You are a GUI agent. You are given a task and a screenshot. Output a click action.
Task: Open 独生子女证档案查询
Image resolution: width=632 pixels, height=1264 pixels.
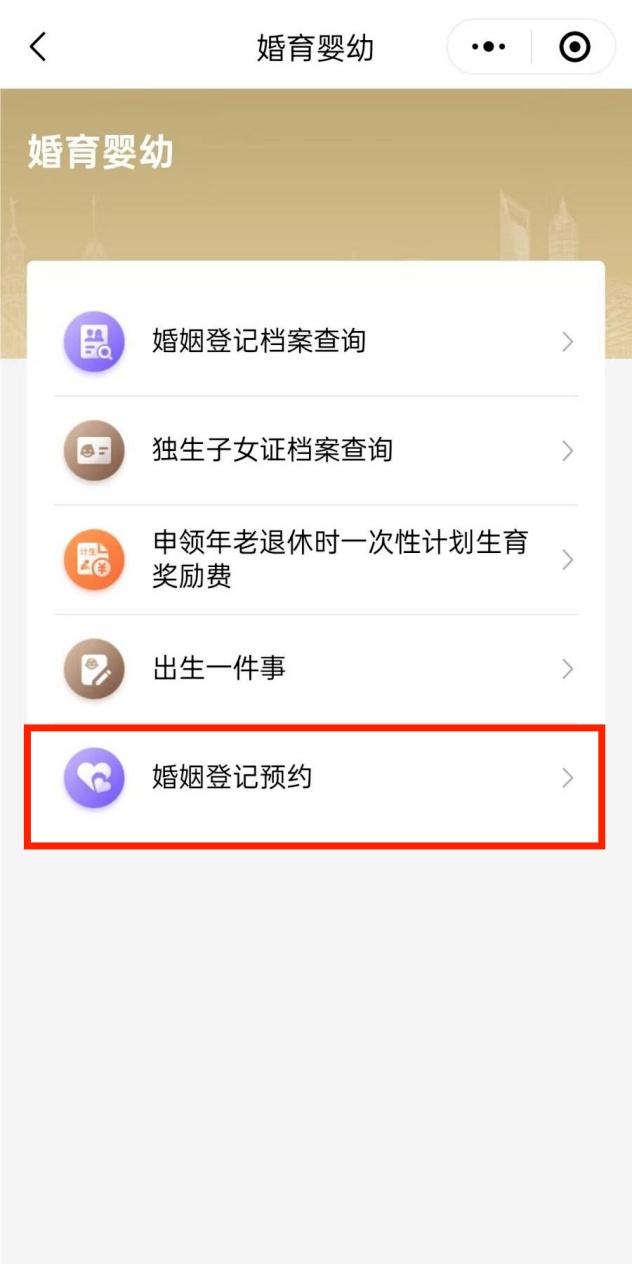(315, 450)
